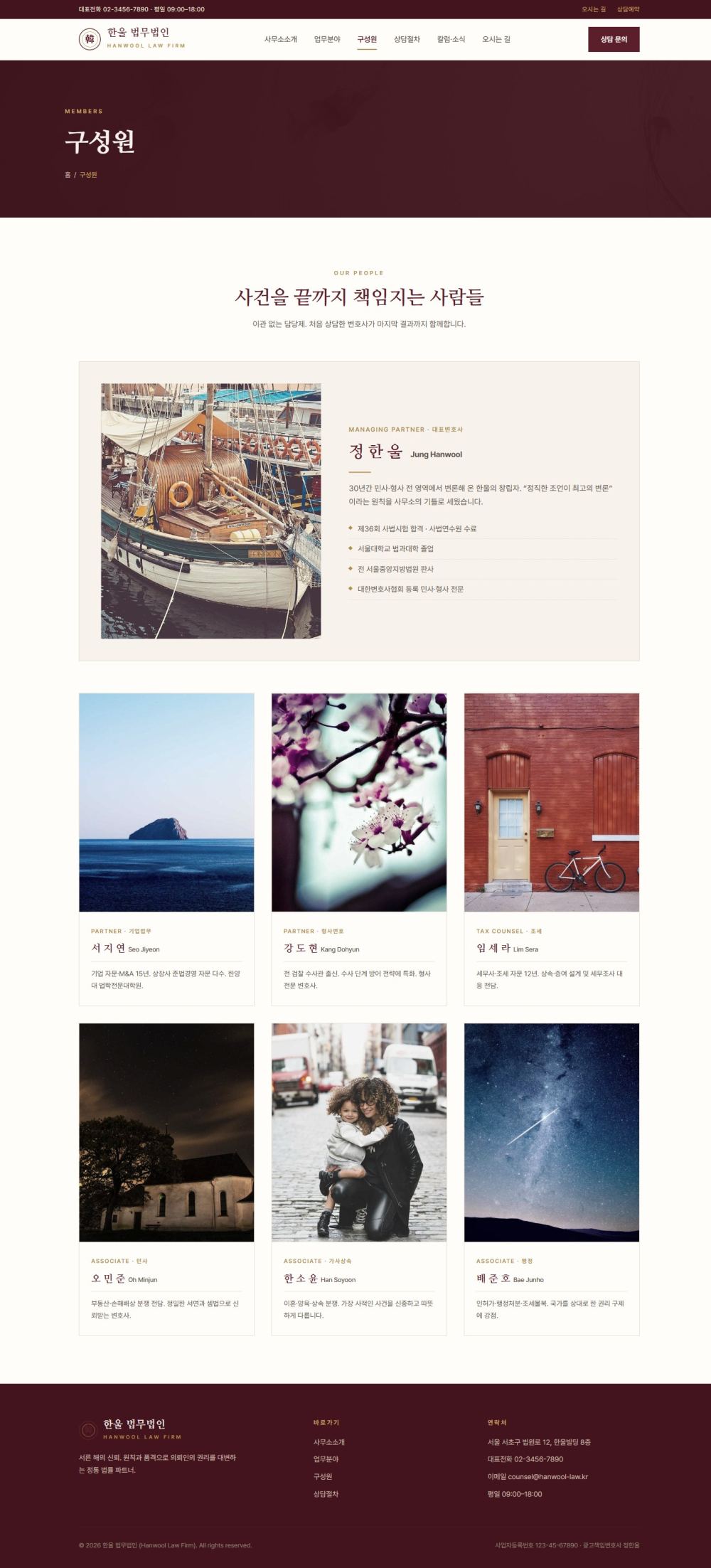Screen dimensions: 711x1568
Task: Open the footer 사무소소개 link
Action: (x=329, y=1442)
